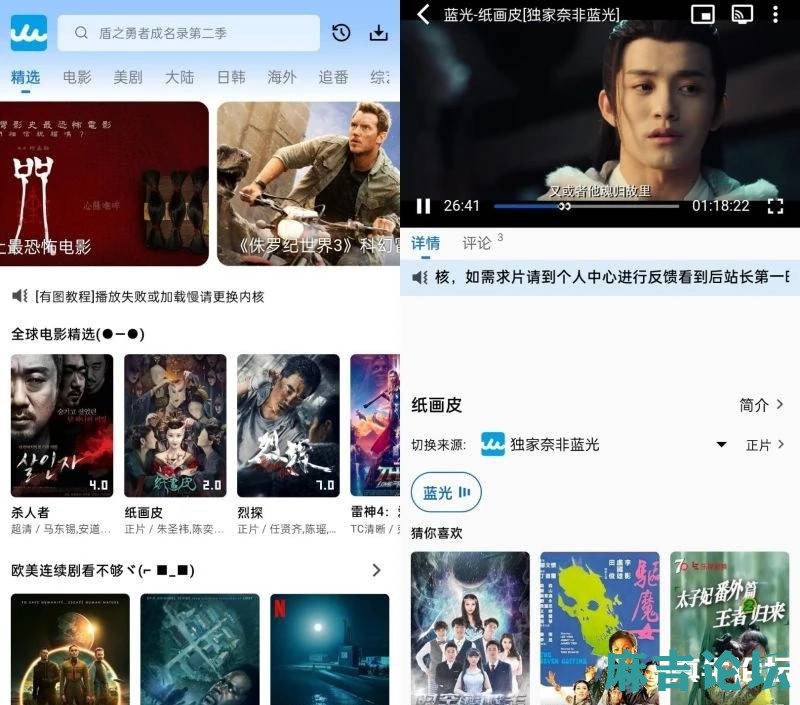Open the player's overflow menu
Screen dimensions: 800x705
pos(775,14)
